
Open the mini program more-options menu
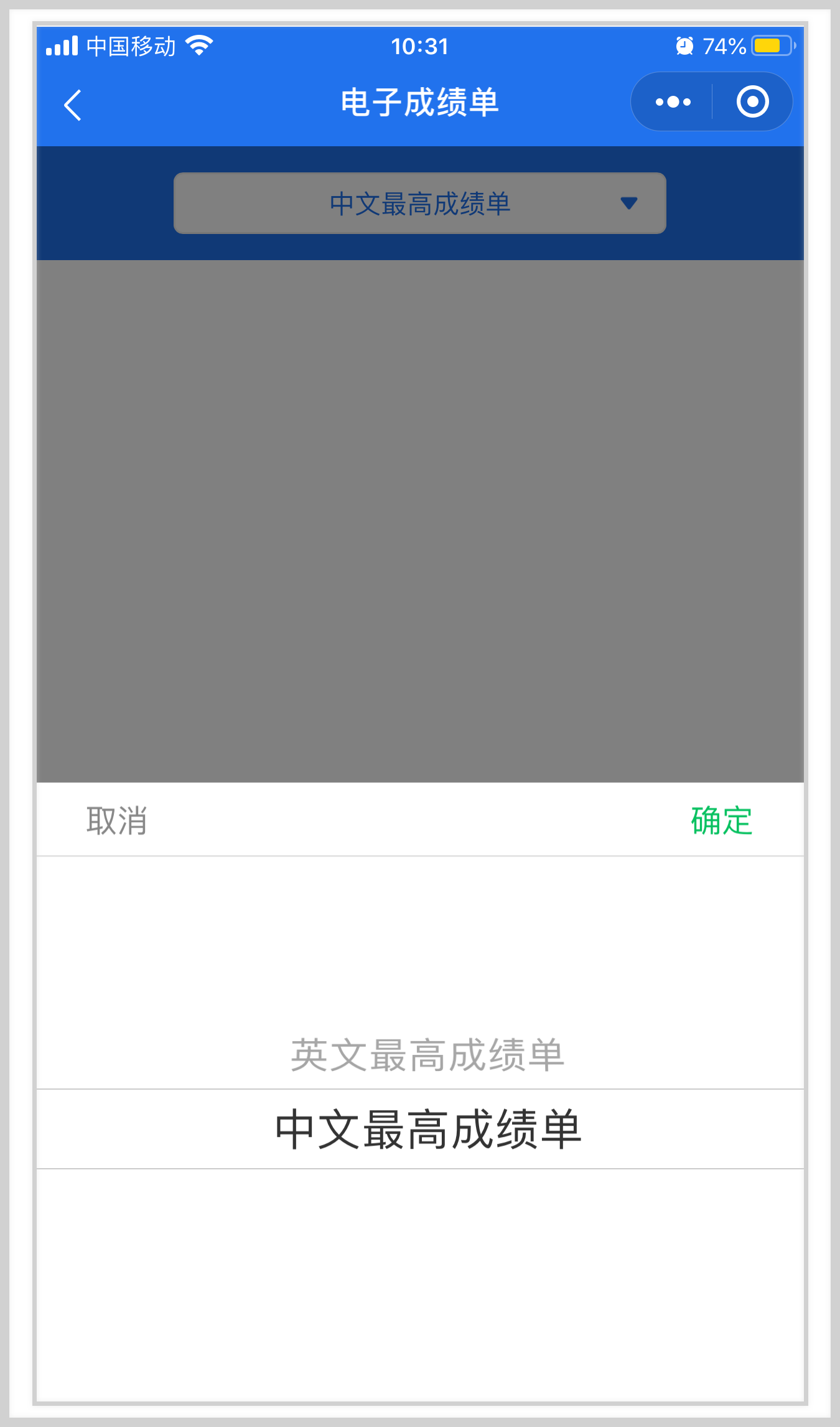(673, 102)
